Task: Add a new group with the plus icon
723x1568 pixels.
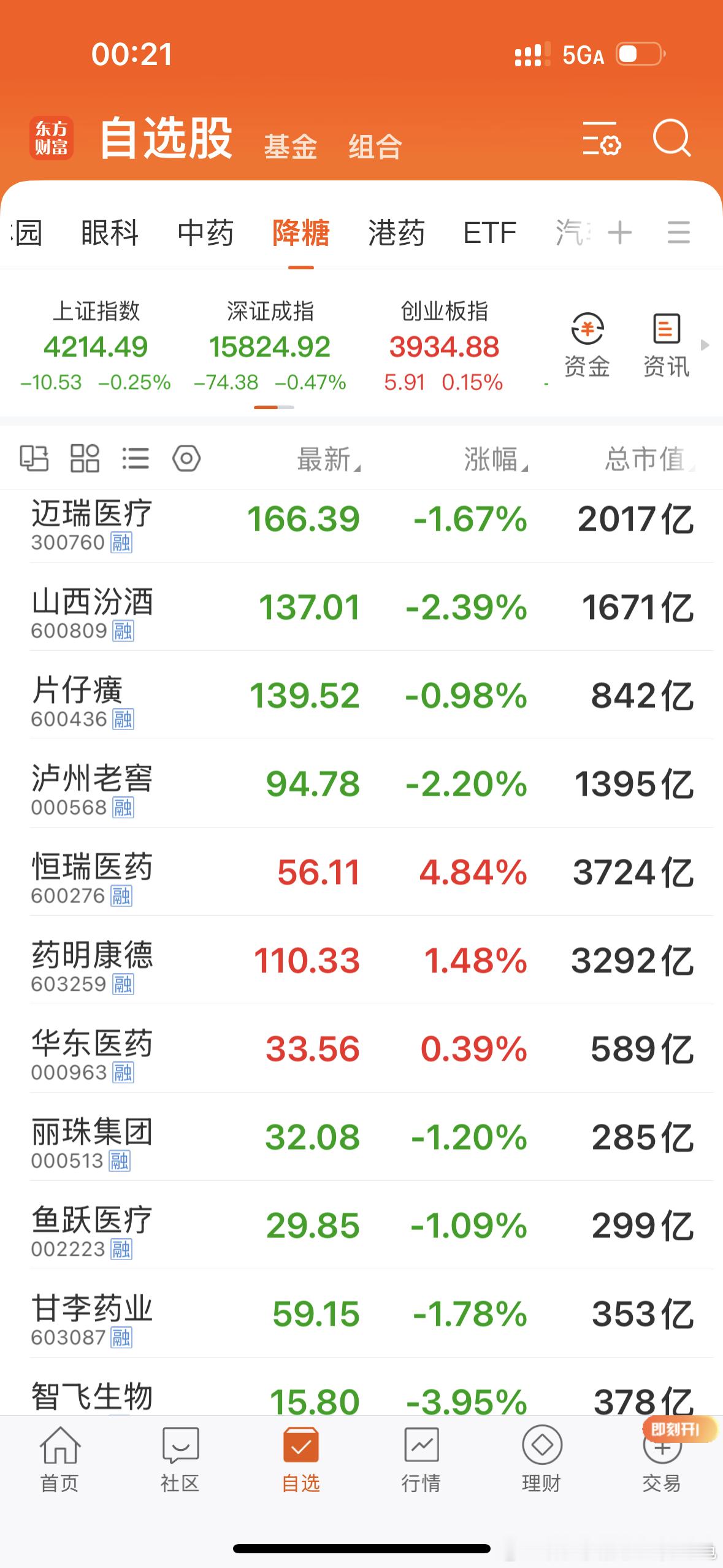Action: pyautogui.click(x=620, y=233)
